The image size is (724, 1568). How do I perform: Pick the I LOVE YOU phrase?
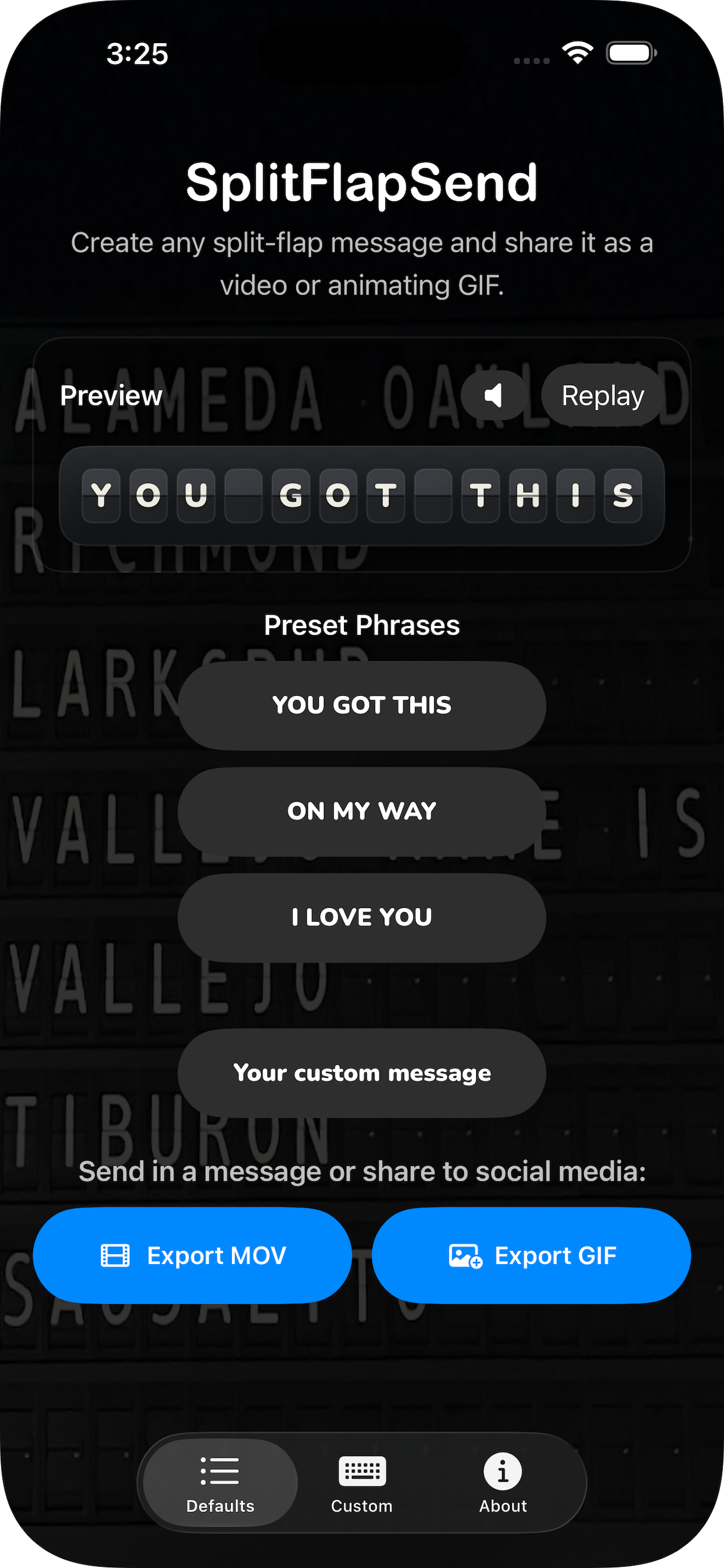click(362, 918)
